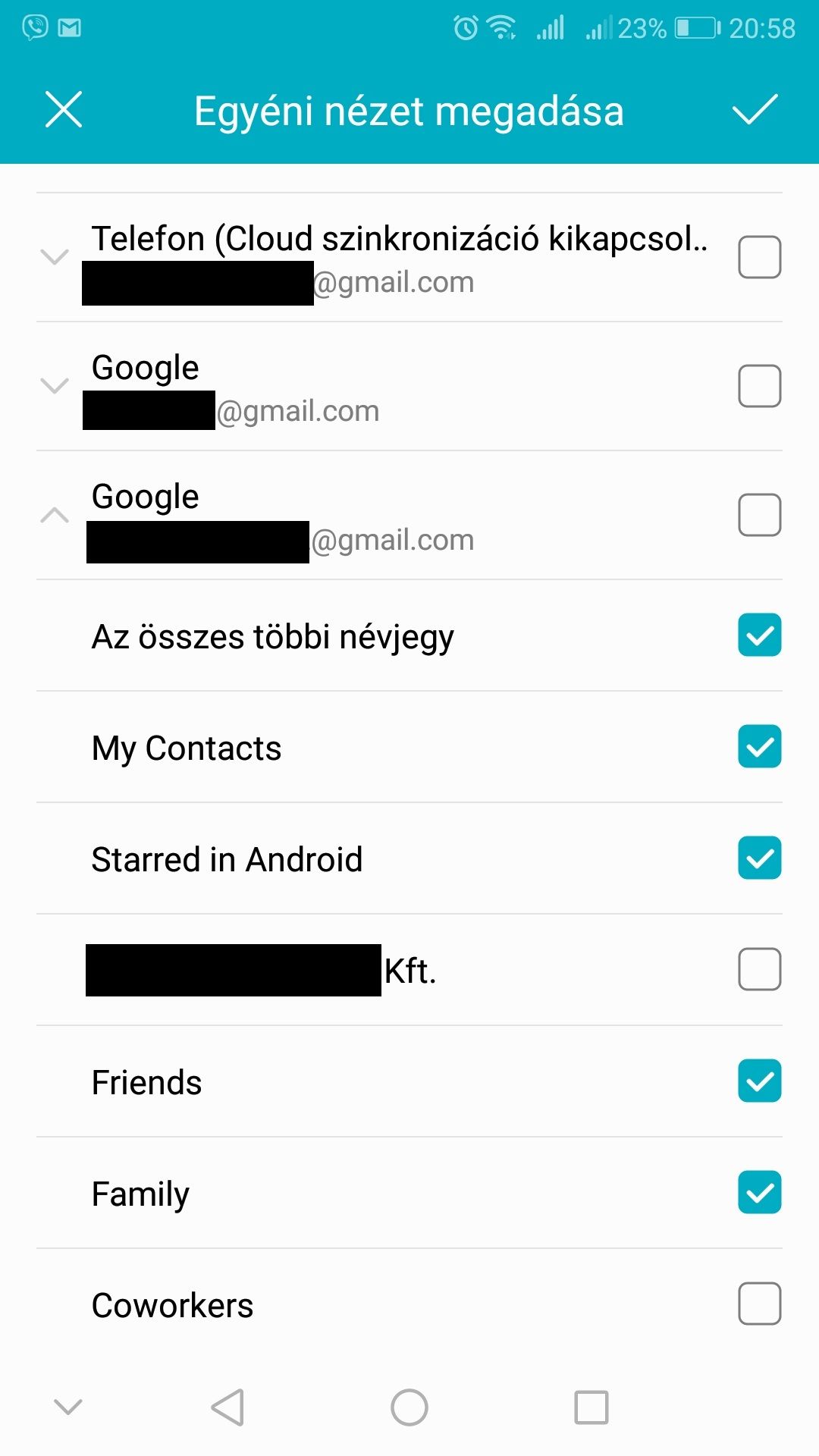
Task: Close the custom view editor with the X
Action: 64,110
